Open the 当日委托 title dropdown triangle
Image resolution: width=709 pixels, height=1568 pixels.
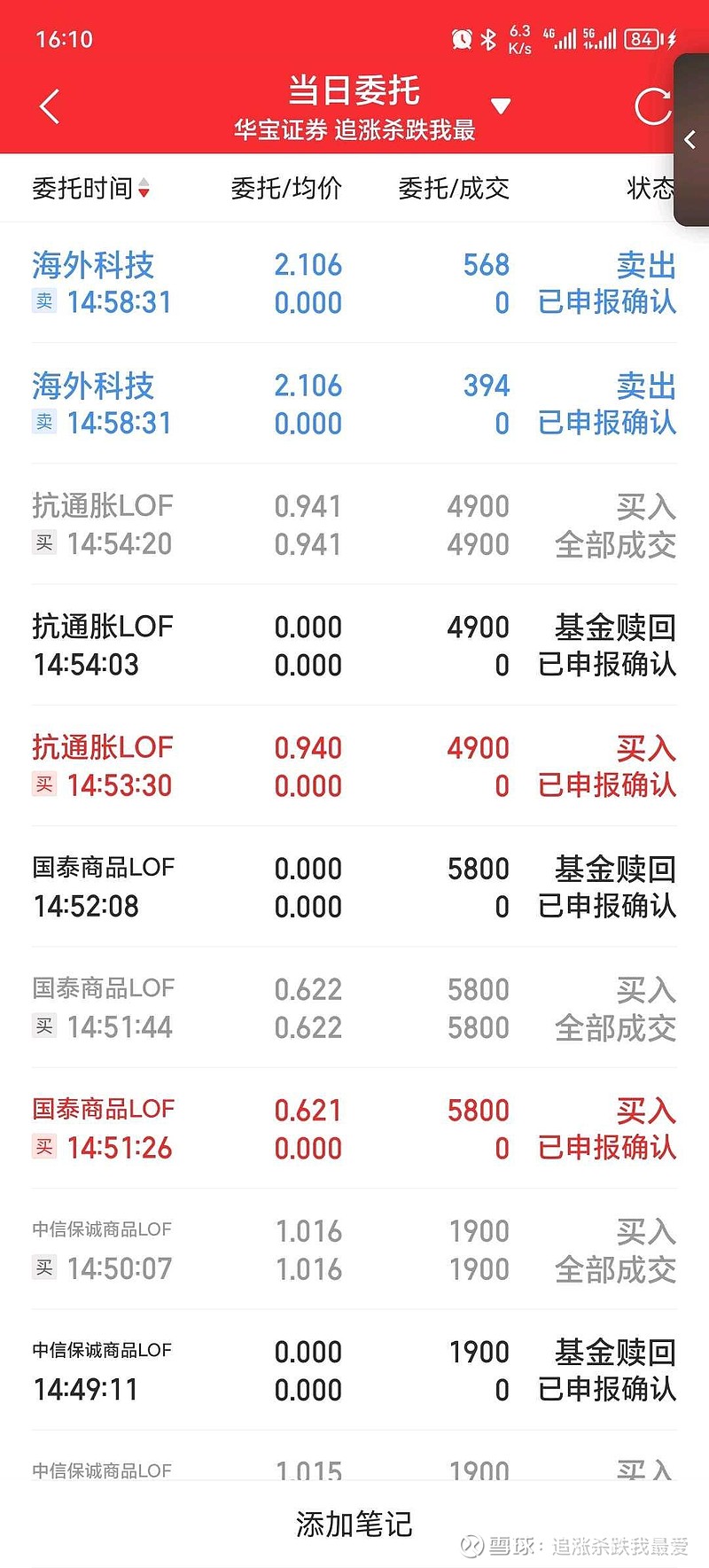pyautogui.click(x=502, y=105)
